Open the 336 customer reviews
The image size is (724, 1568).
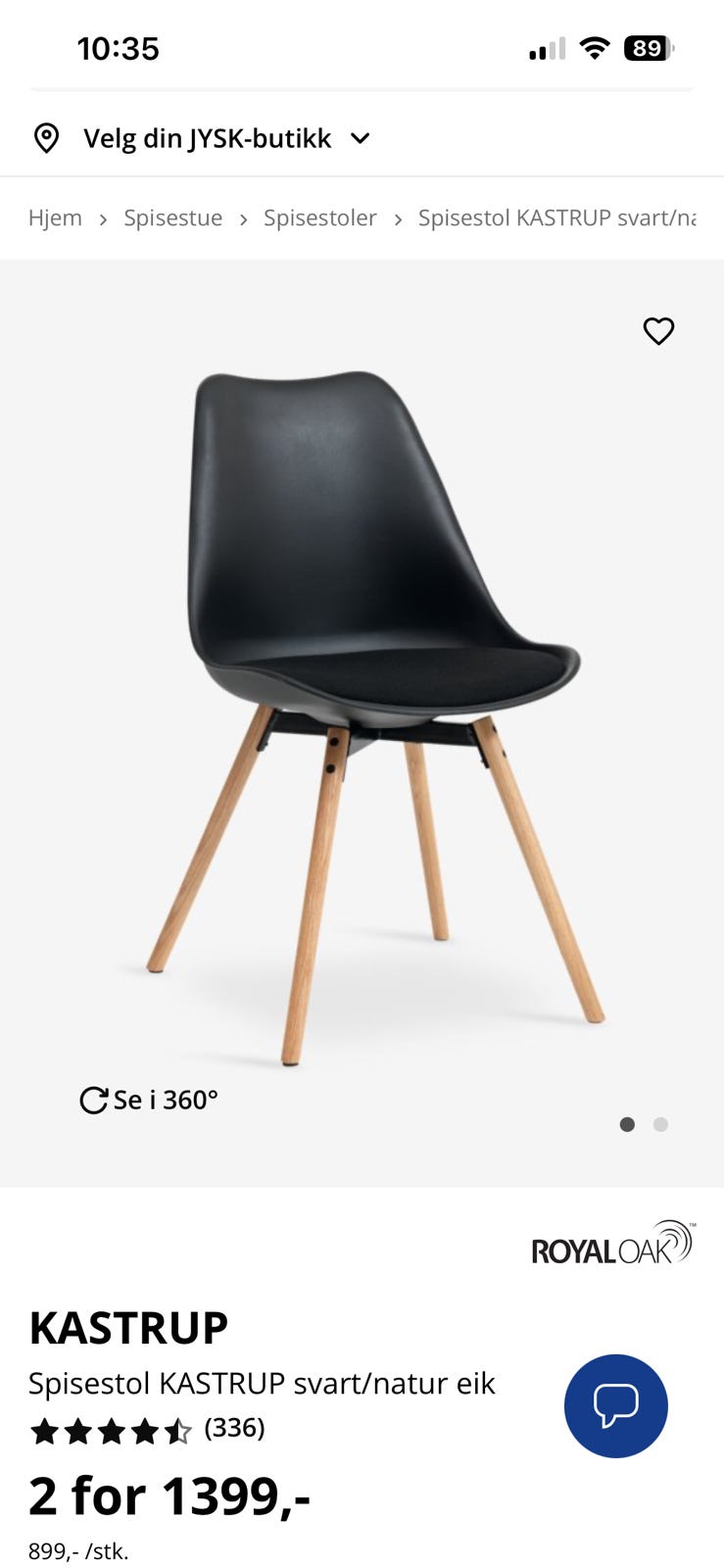click(x=235, y=1428)
